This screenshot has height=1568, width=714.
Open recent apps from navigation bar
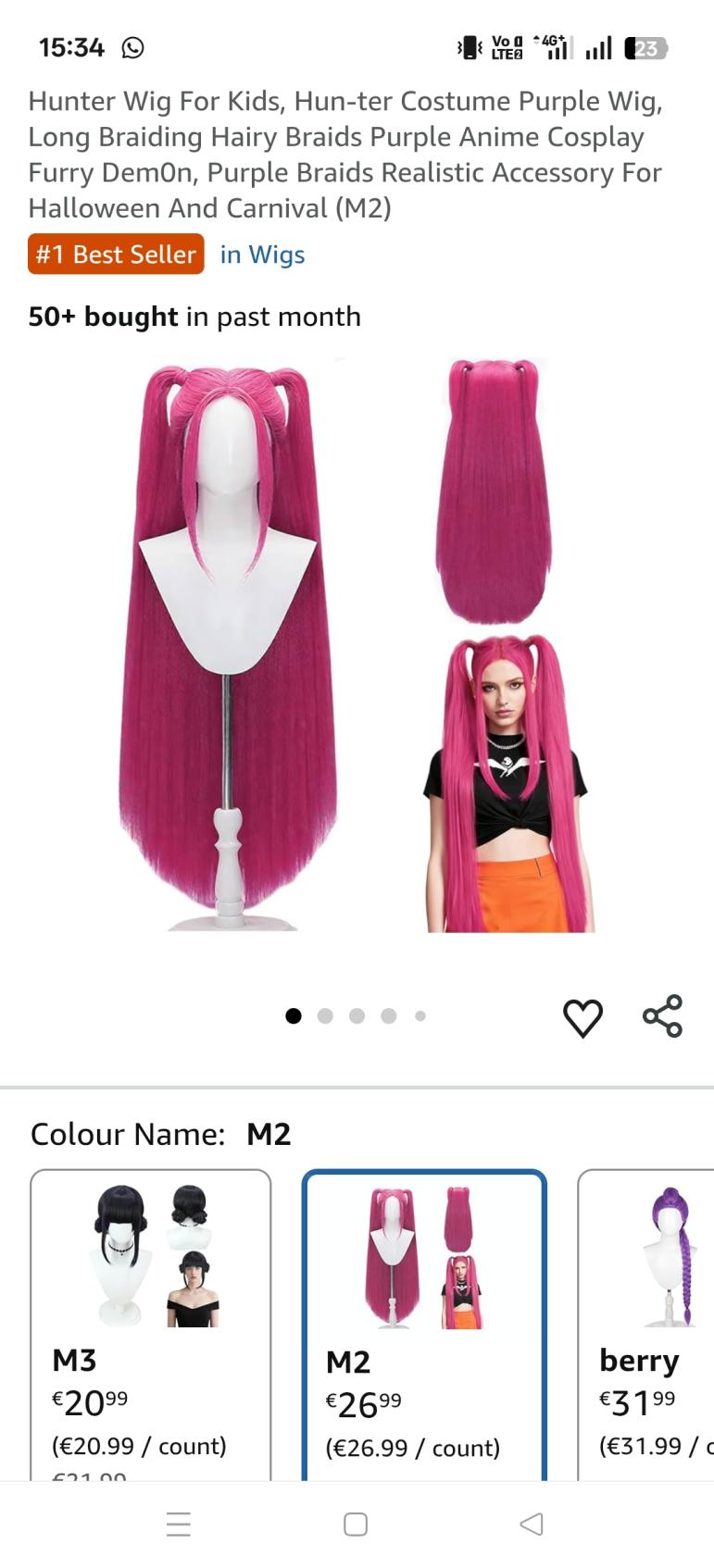coord(179,1524)
